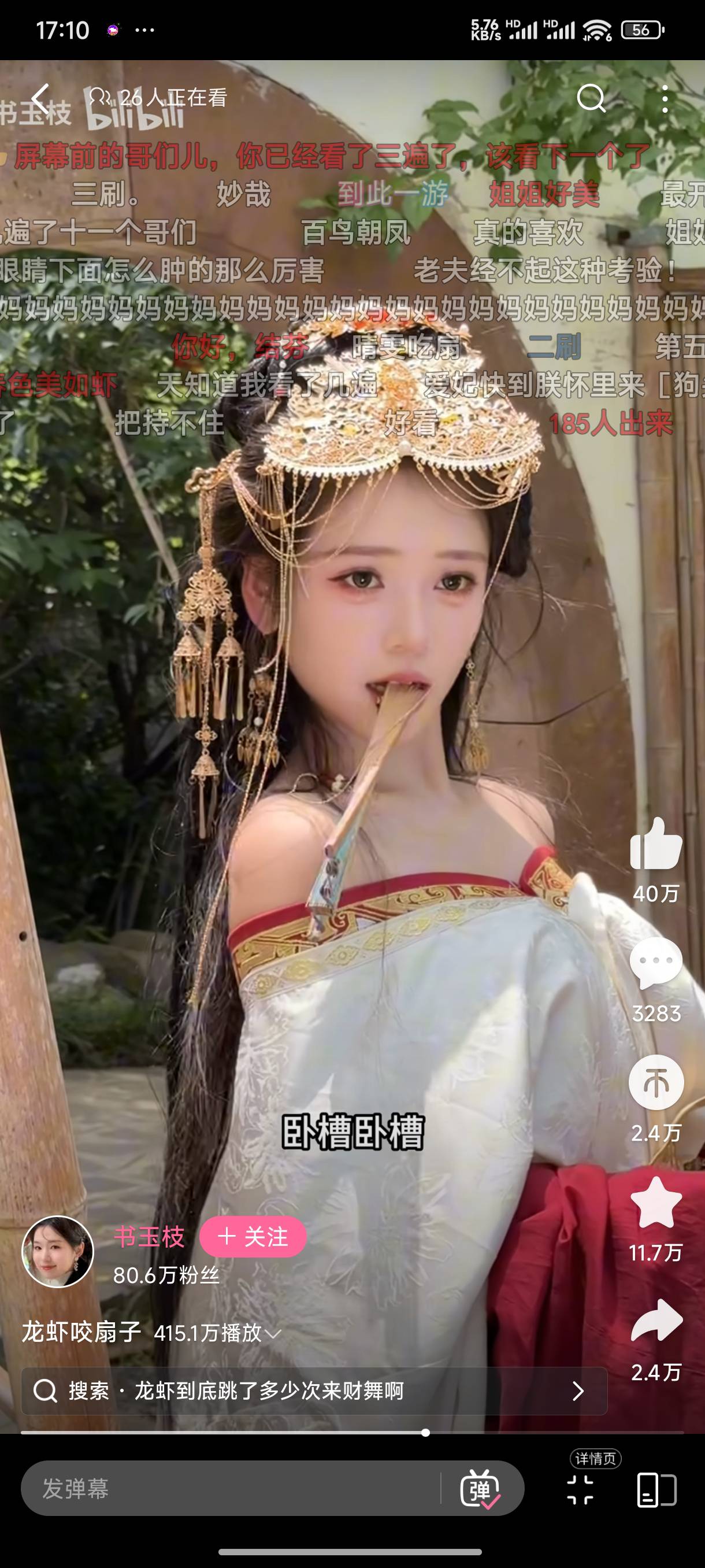Open suggested search 龙虾到底跳了多少次来财舞啊

click(313, 1391)
